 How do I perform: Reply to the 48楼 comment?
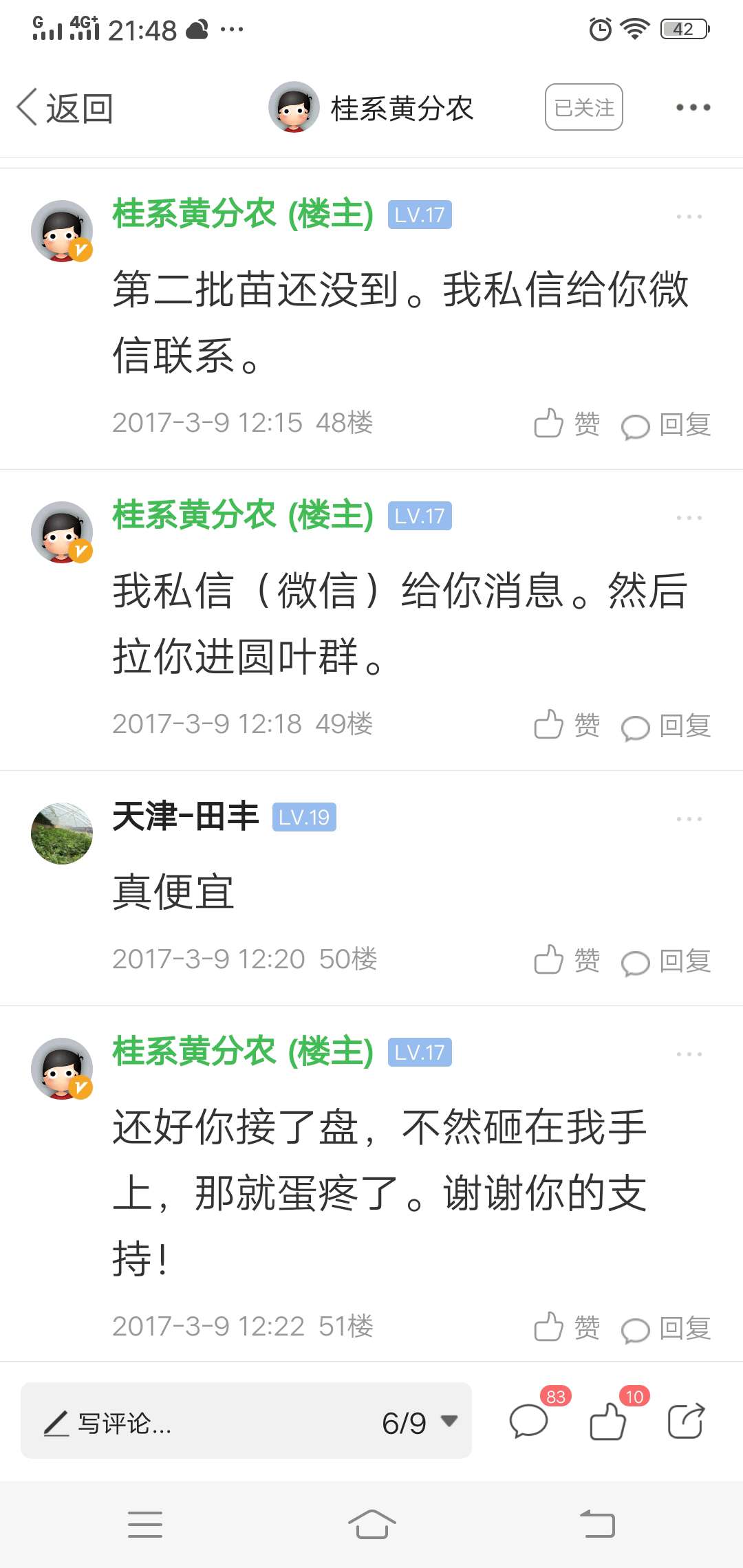(666, 425)
